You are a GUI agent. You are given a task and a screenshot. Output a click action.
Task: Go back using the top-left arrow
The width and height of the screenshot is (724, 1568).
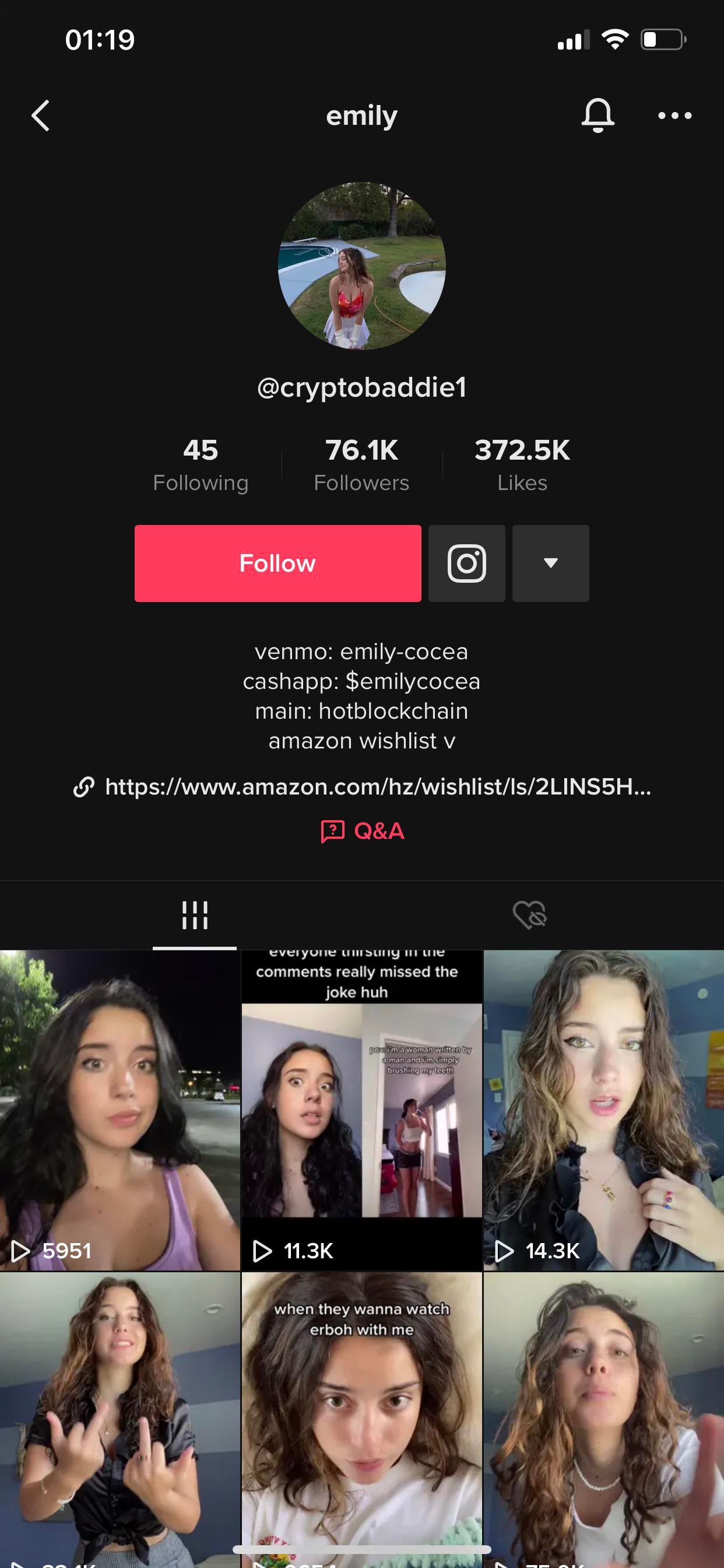point(41,116)
